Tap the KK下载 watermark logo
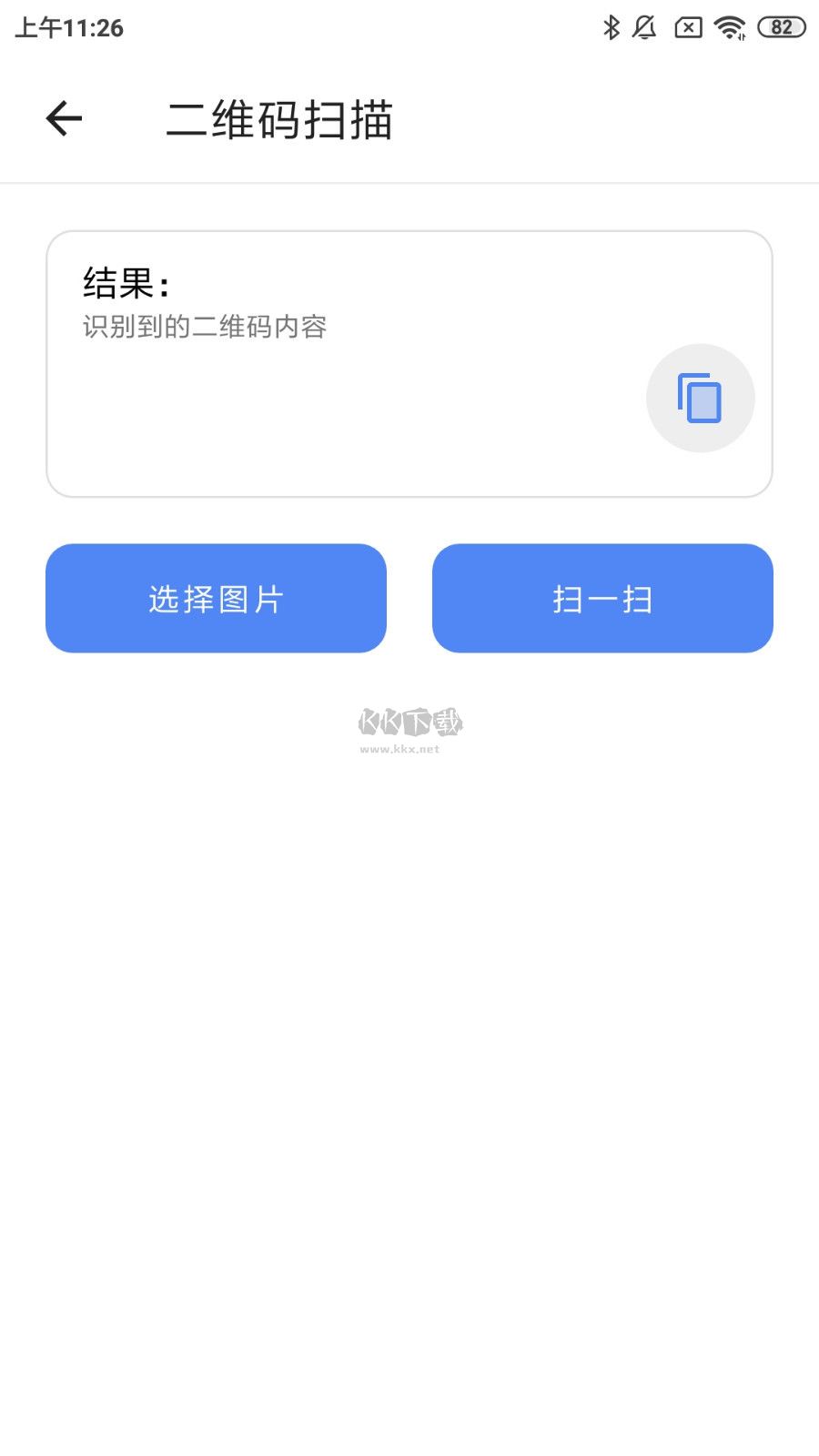Screen dimensions: 819x1456 (x=409, y=722)
